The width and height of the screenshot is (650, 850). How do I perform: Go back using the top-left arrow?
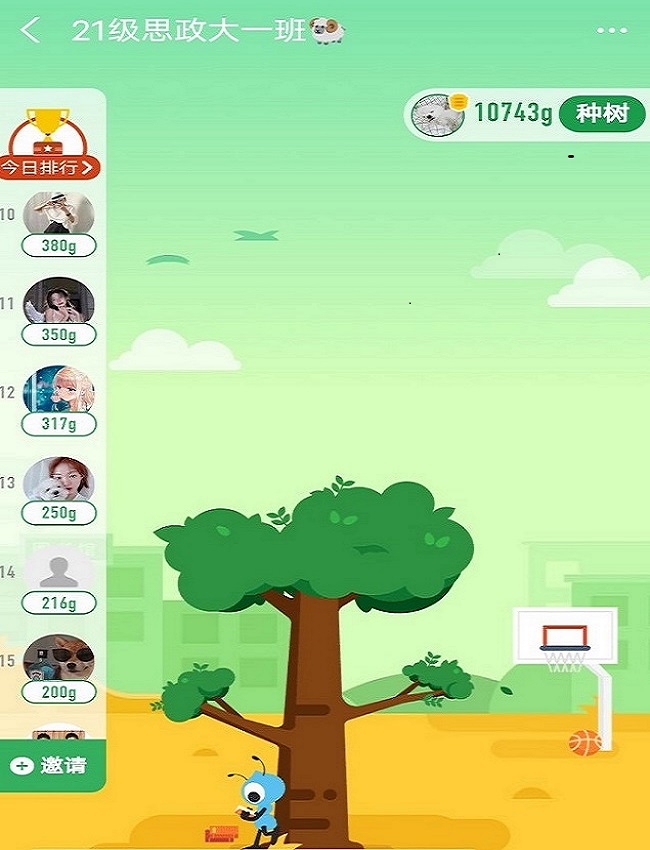pyautogui.click(x=31, y=30)
